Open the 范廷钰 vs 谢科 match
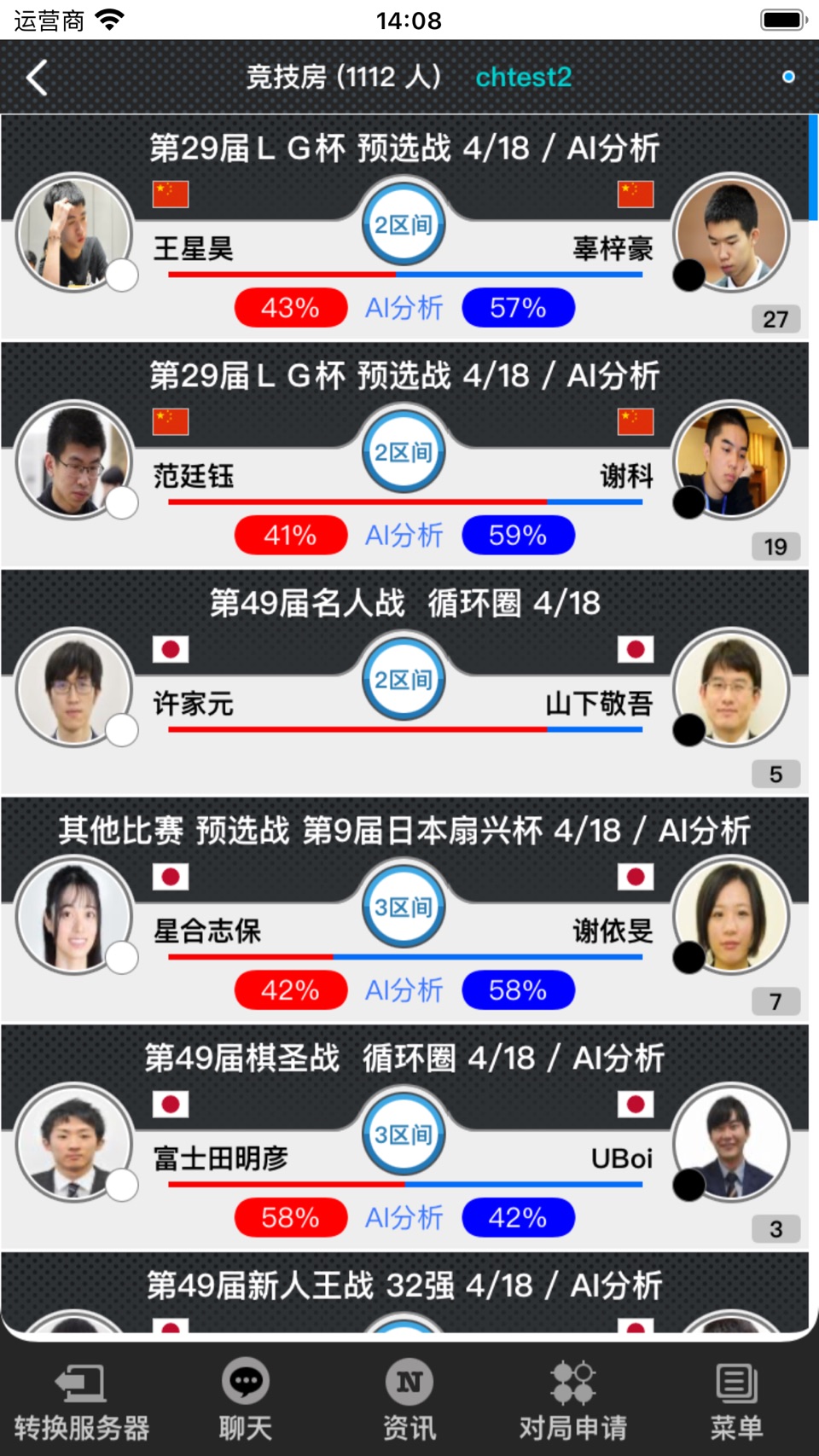819x1456 pixels. point(404,455)
